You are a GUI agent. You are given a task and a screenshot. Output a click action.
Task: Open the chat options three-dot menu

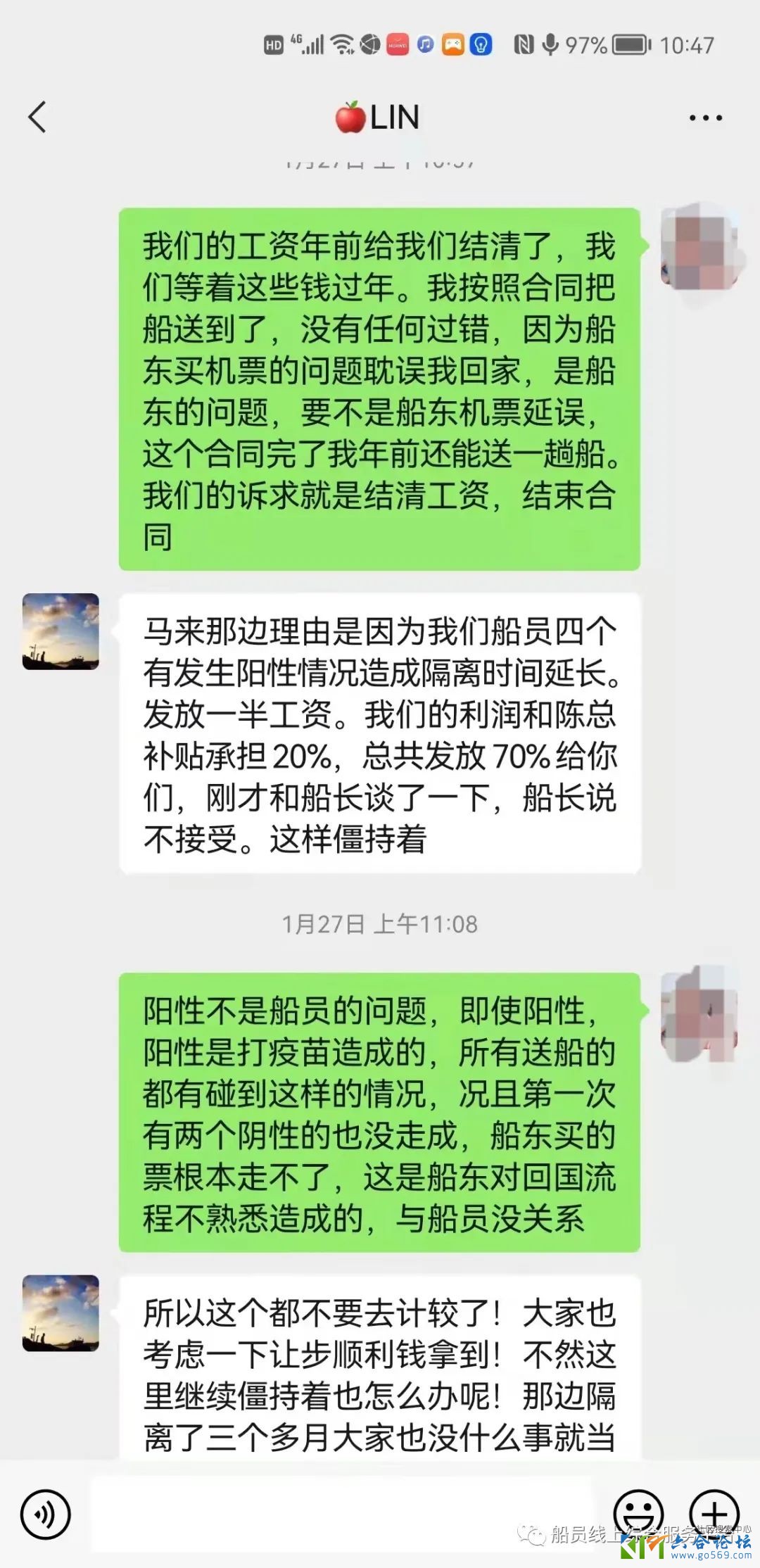(705, 118)
